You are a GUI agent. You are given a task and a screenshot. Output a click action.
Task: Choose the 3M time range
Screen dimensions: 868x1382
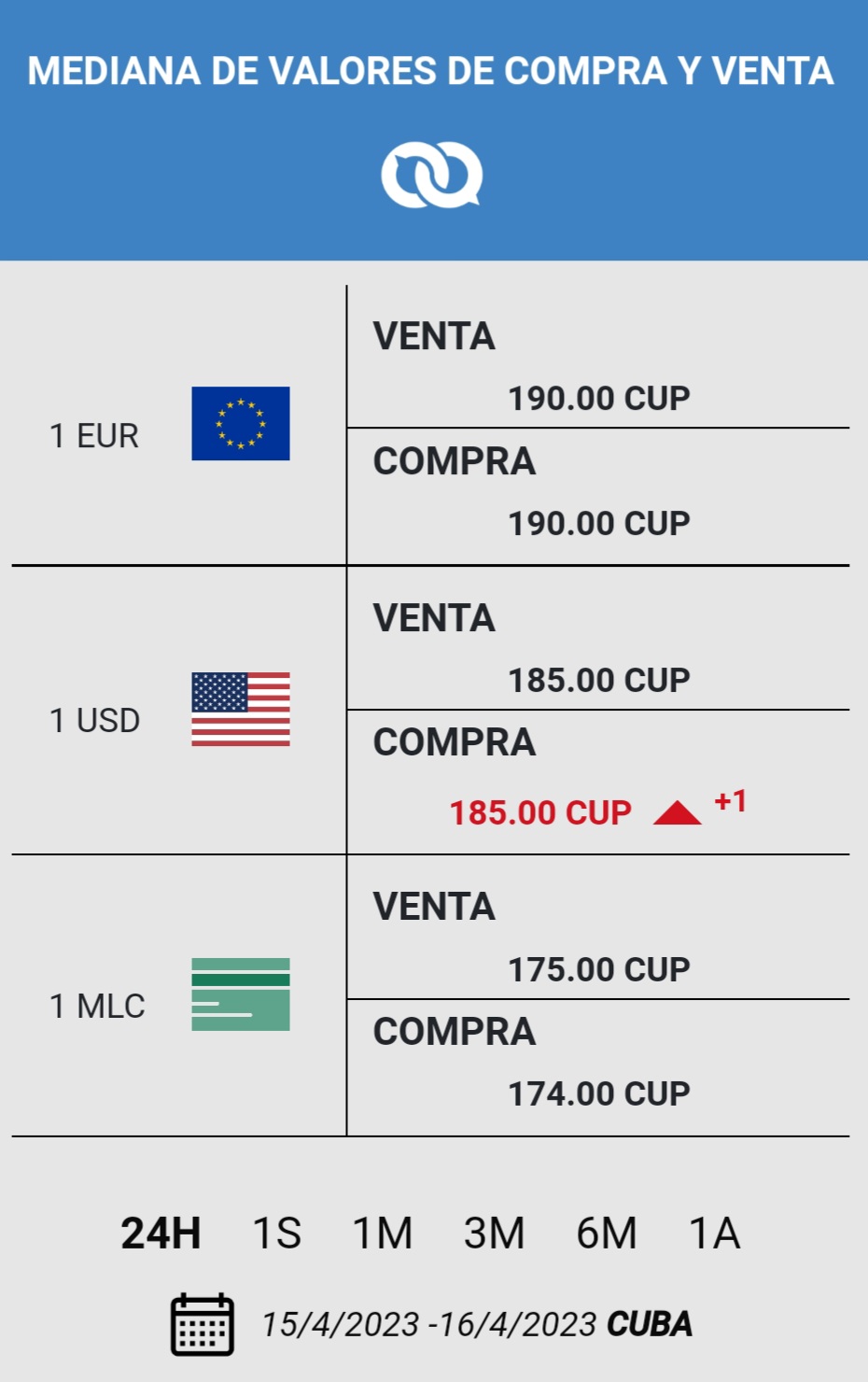pos(495,1234)
